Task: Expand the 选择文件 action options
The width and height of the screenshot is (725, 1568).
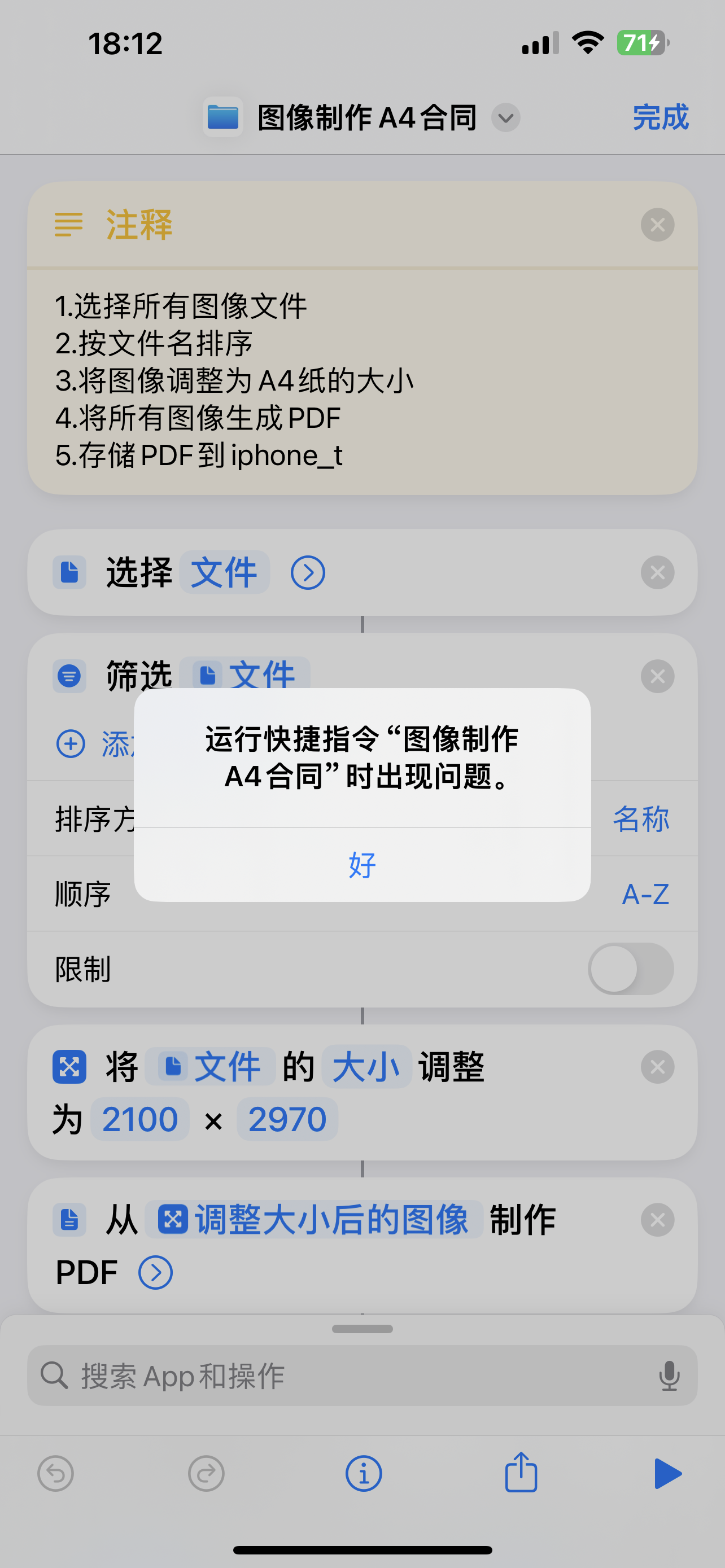Action: point(307,572)
